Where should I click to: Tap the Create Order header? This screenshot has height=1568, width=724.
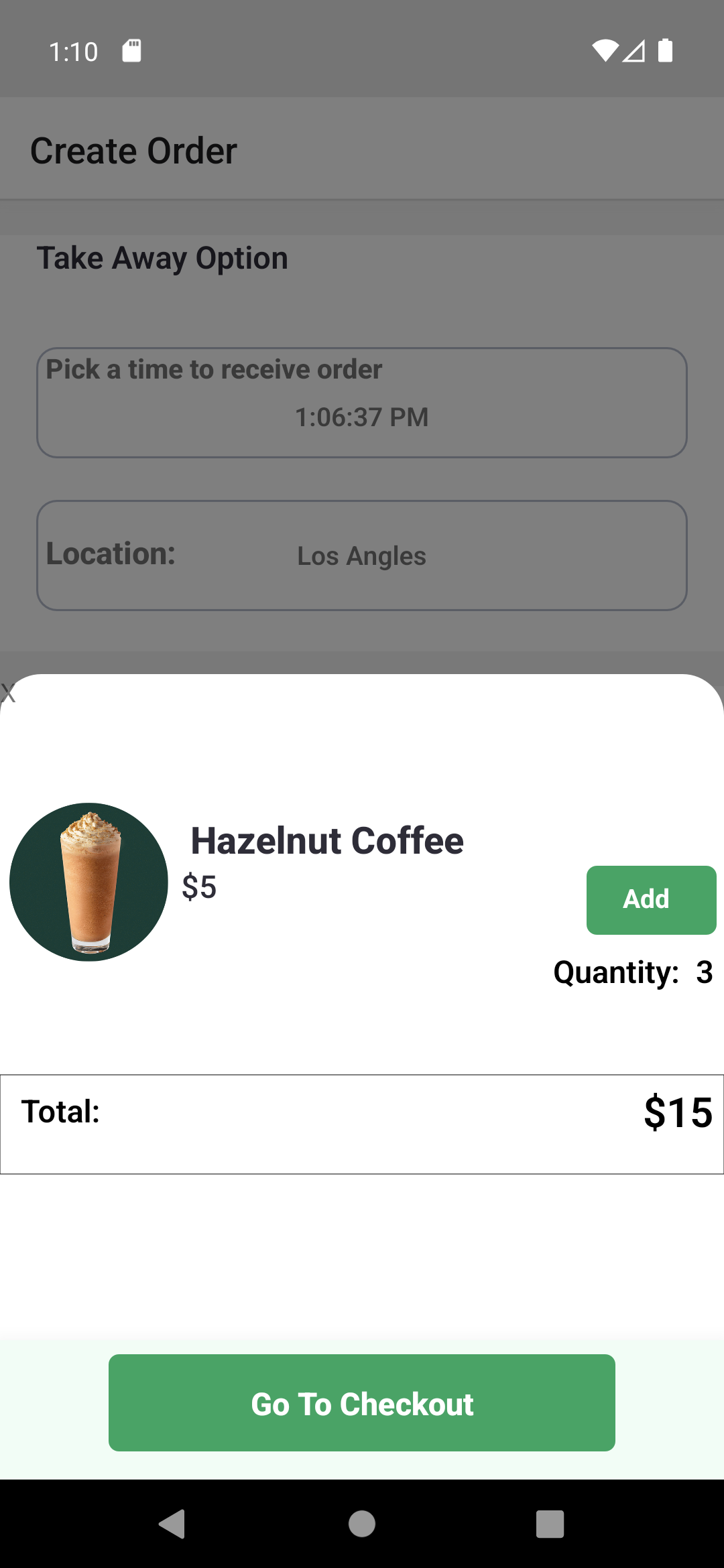point(133,149)
